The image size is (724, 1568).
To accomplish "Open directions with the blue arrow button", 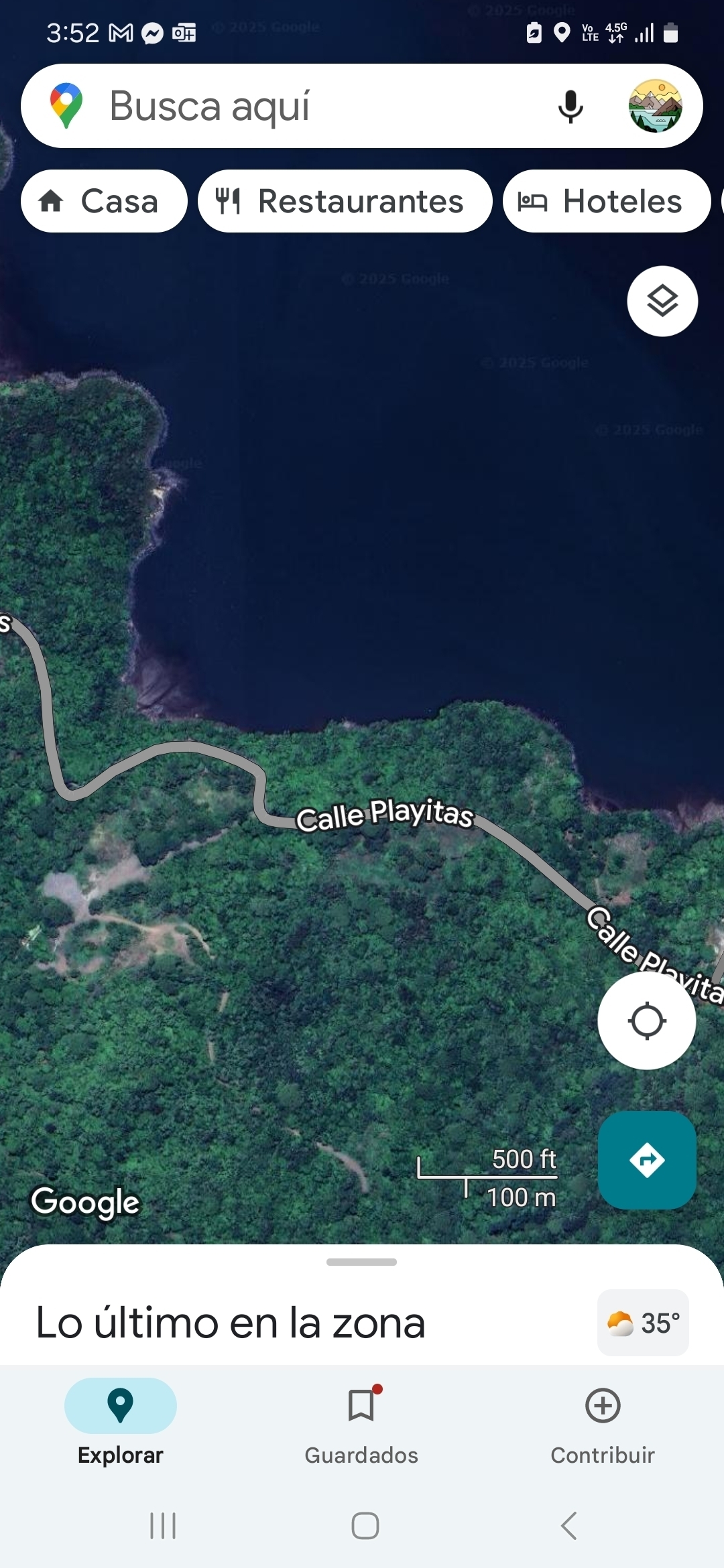I will pyautogui.click(x=646, y=1160).
